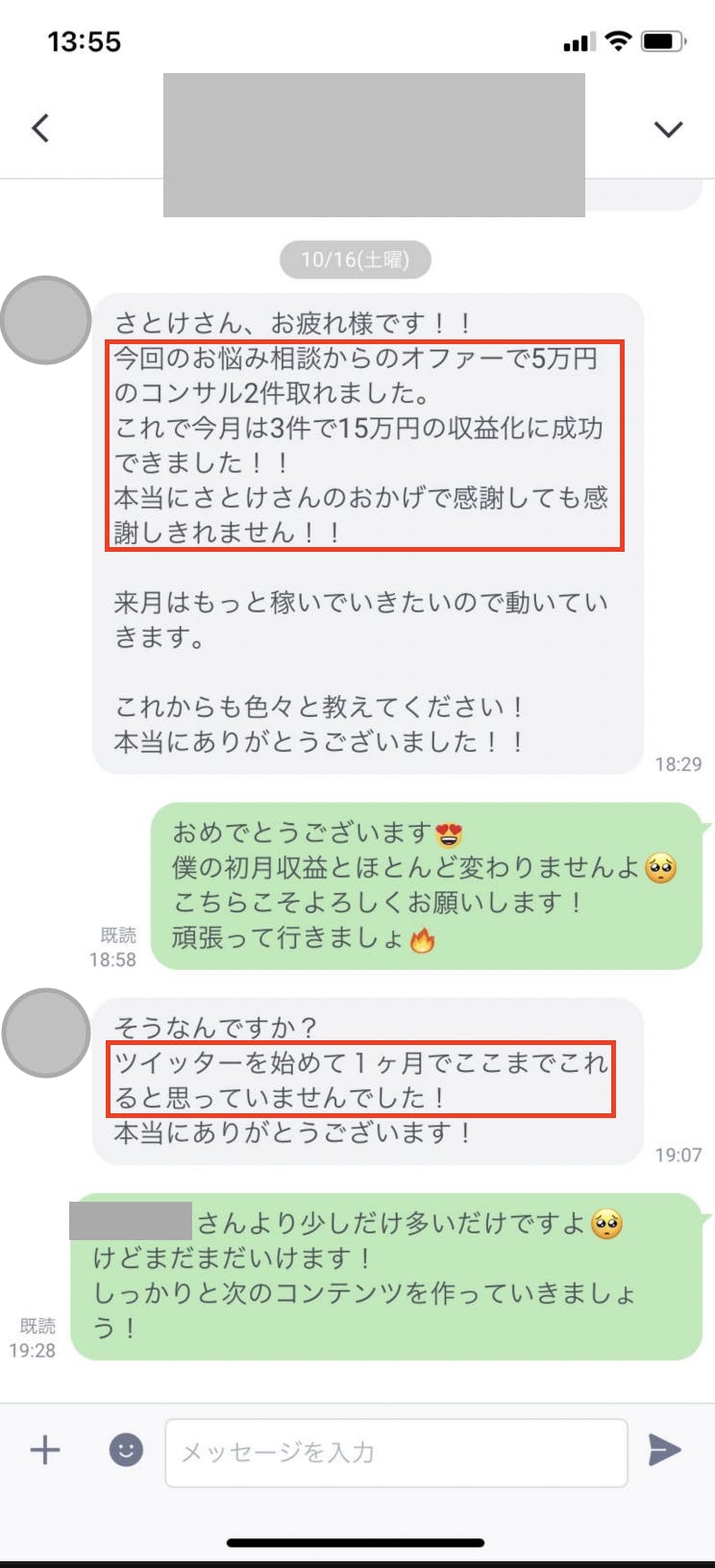Send the message with the arrow icon
715x1568 pixels.
point(664,1450)
